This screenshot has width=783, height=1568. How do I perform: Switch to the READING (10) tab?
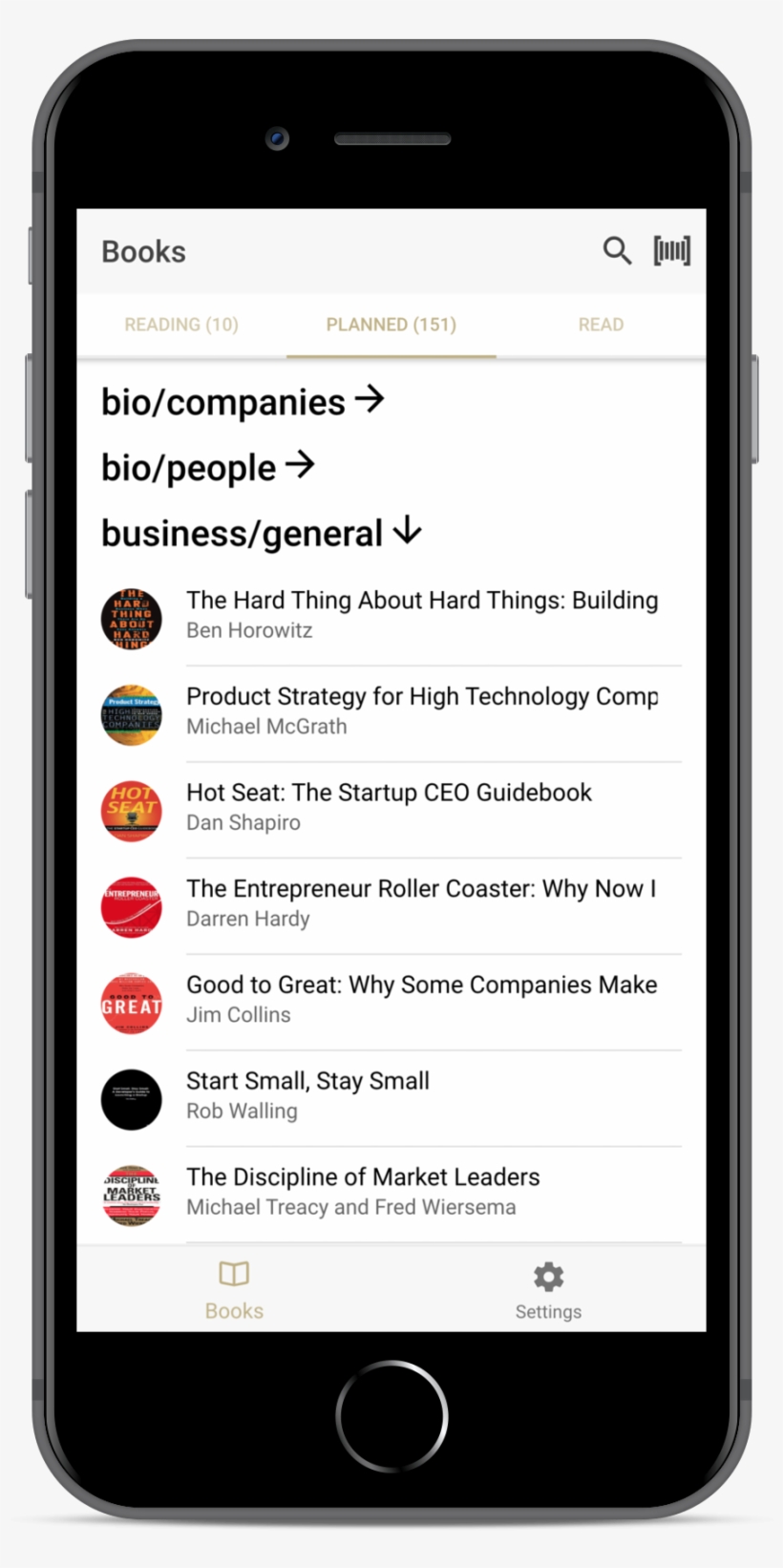coord(181,325)
